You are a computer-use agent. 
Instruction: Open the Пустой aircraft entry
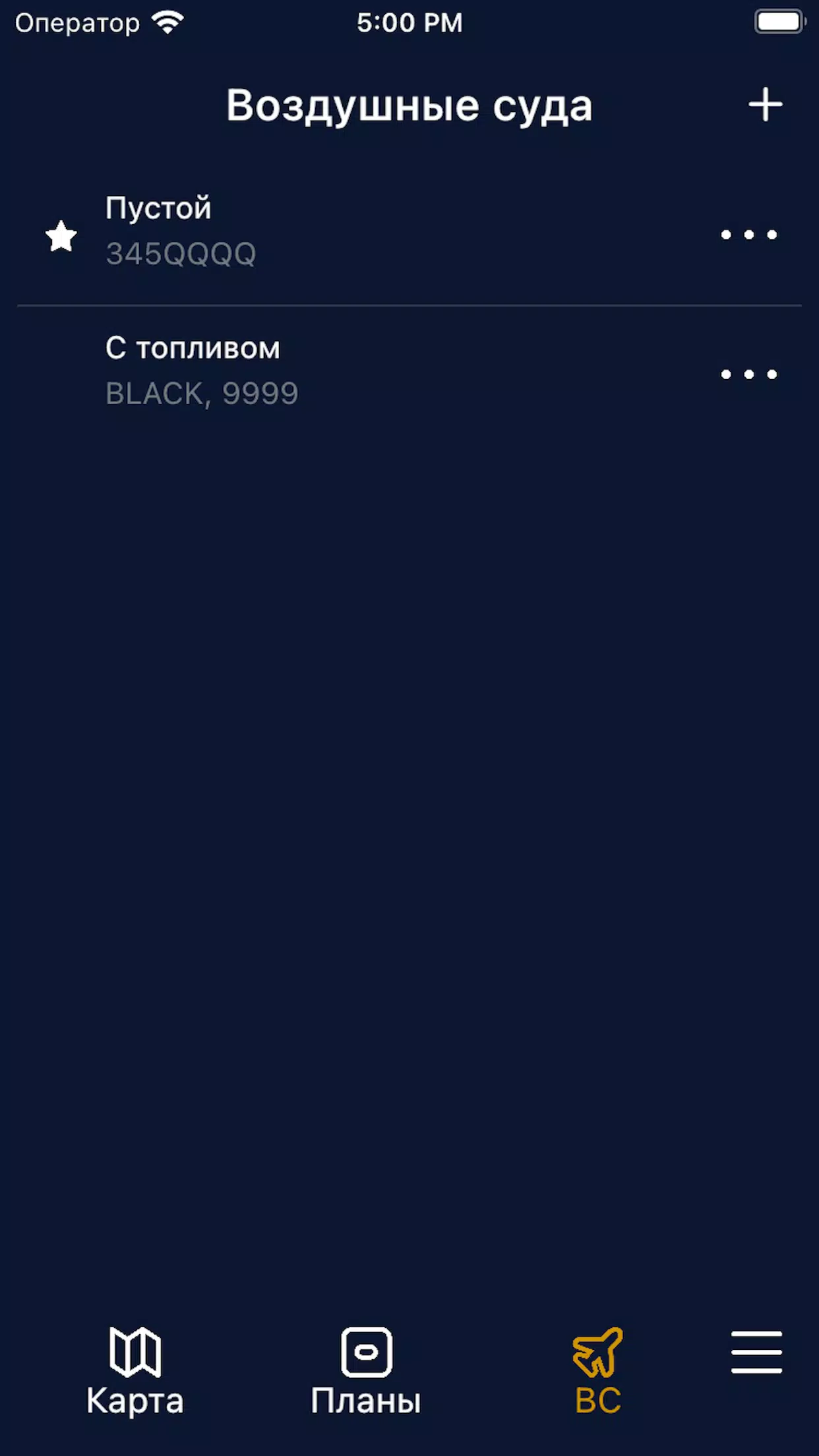[x=330, y=231]
